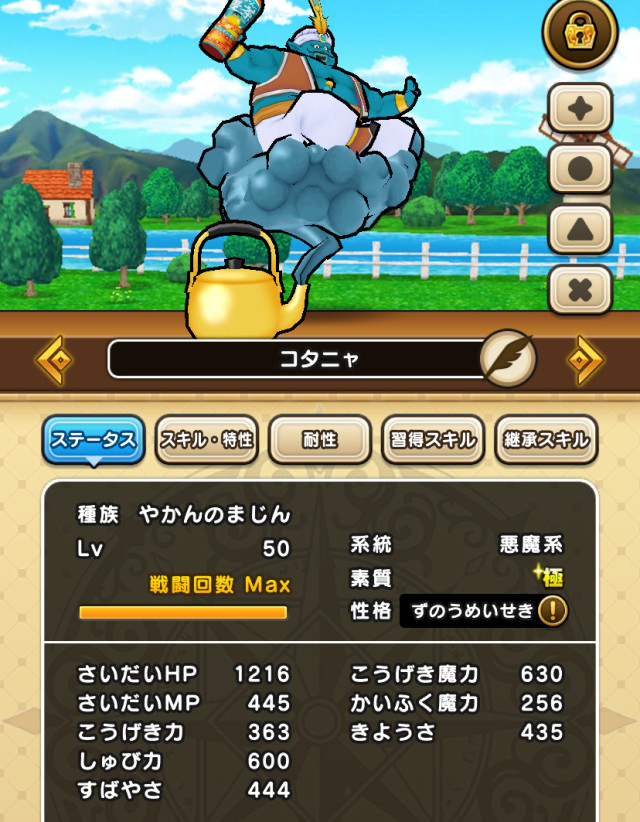The image size is (640, 822).
Task: Switch to the スキル・特性 tab
Action: pyautogui.click(x=207, y=440)
